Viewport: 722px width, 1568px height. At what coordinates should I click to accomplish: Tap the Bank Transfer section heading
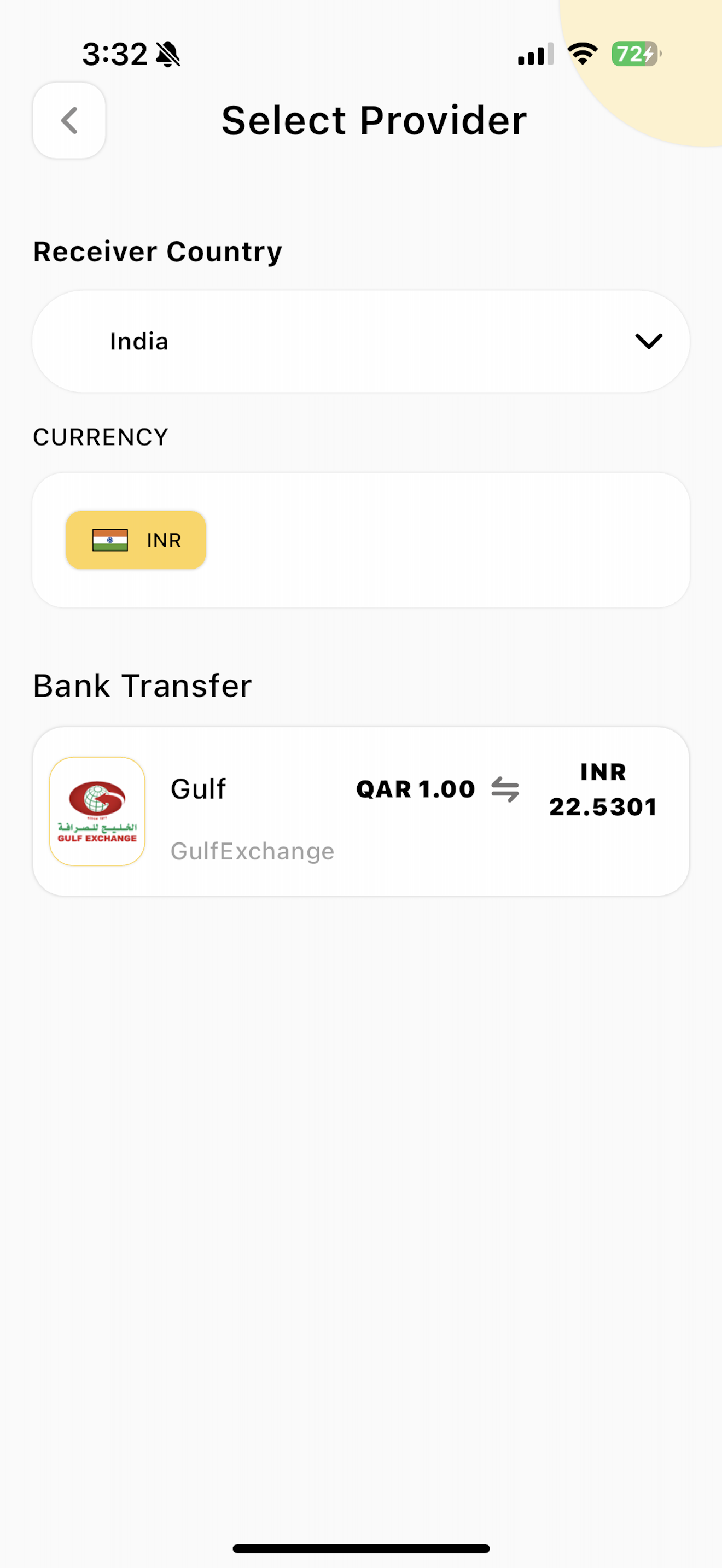[142, 685]
